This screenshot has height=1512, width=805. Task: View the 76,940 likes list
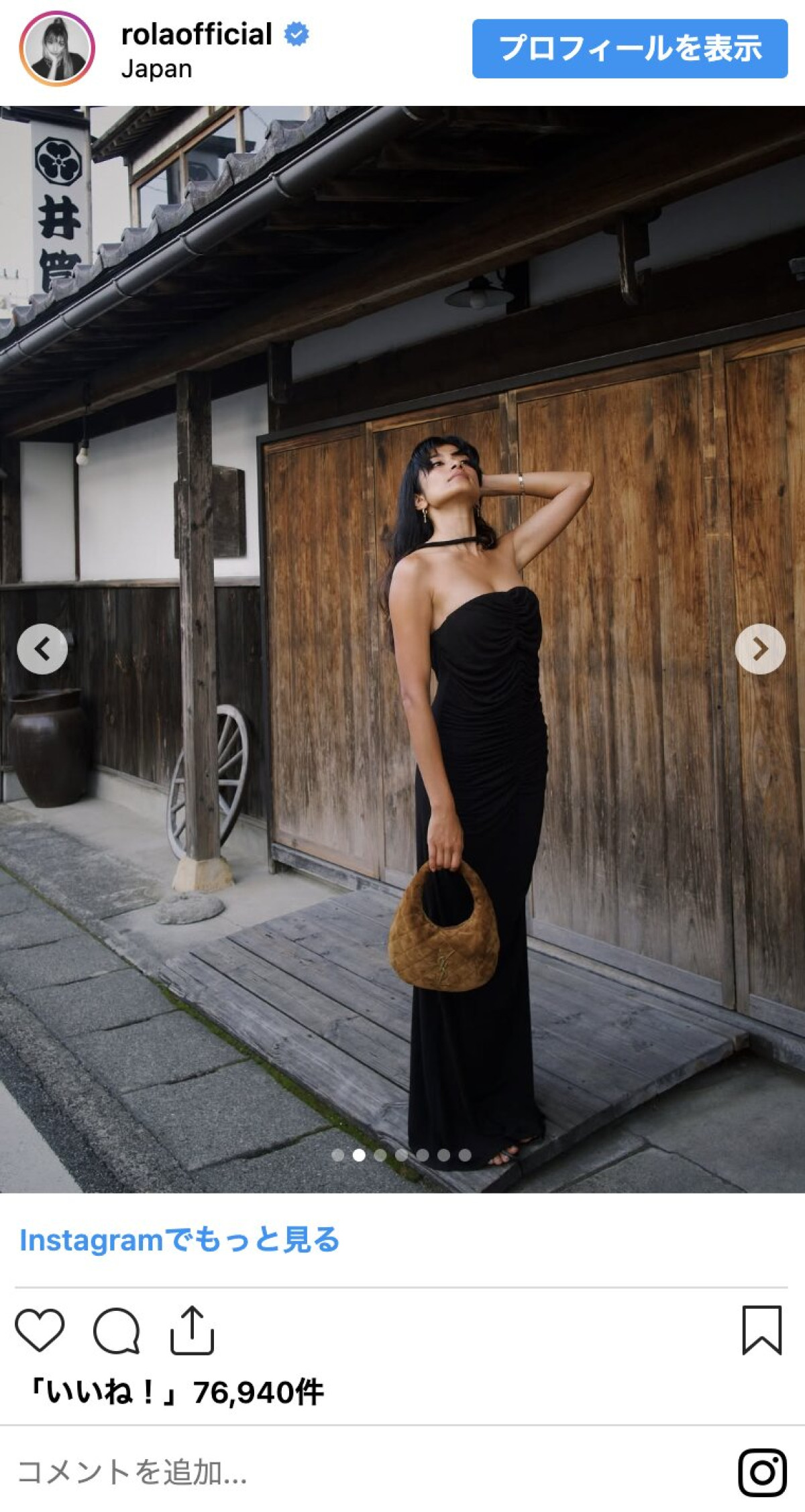pos(176,1393)
